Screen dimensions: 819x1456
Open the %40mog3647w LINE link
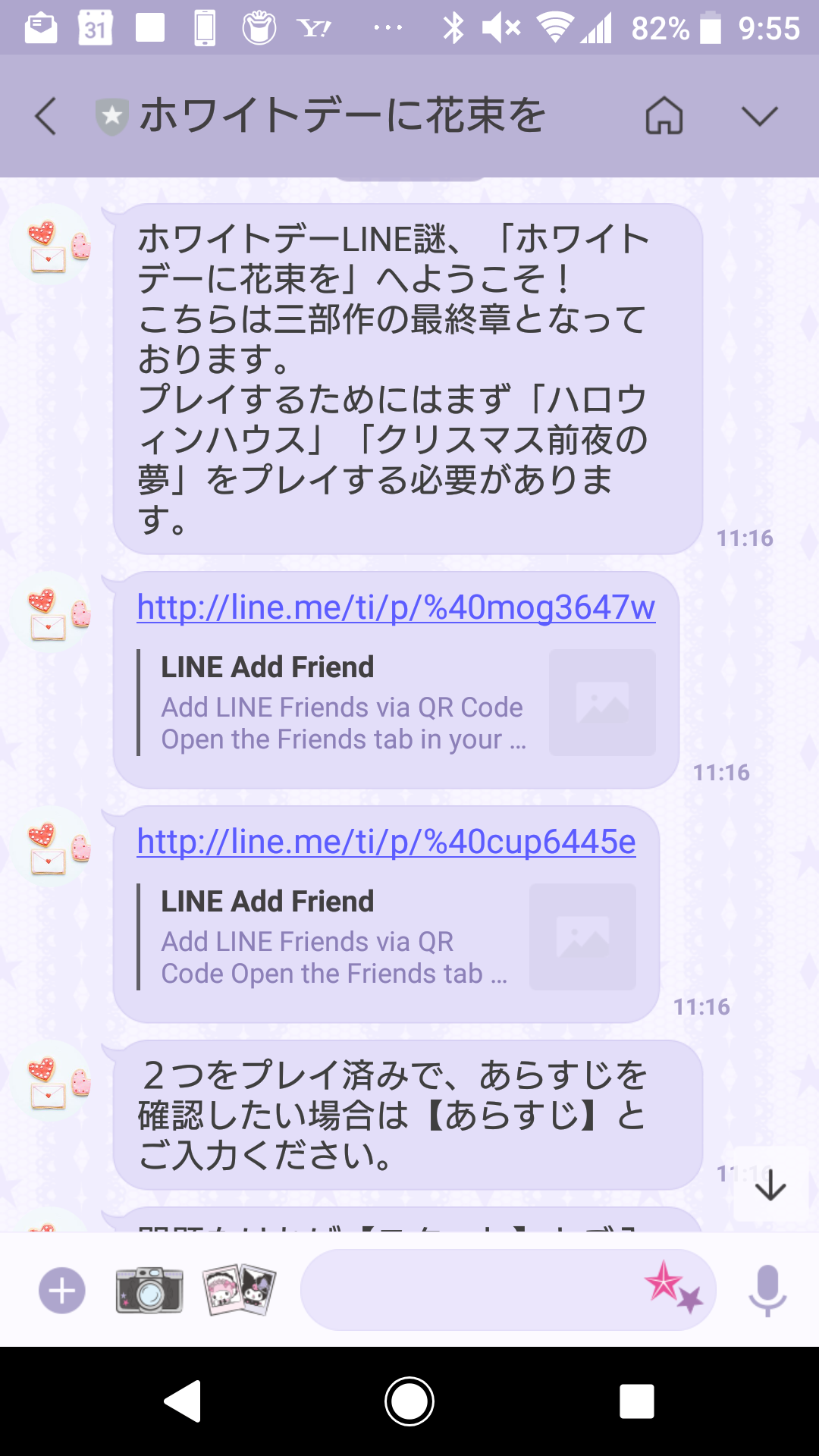(x=396, y=607)
